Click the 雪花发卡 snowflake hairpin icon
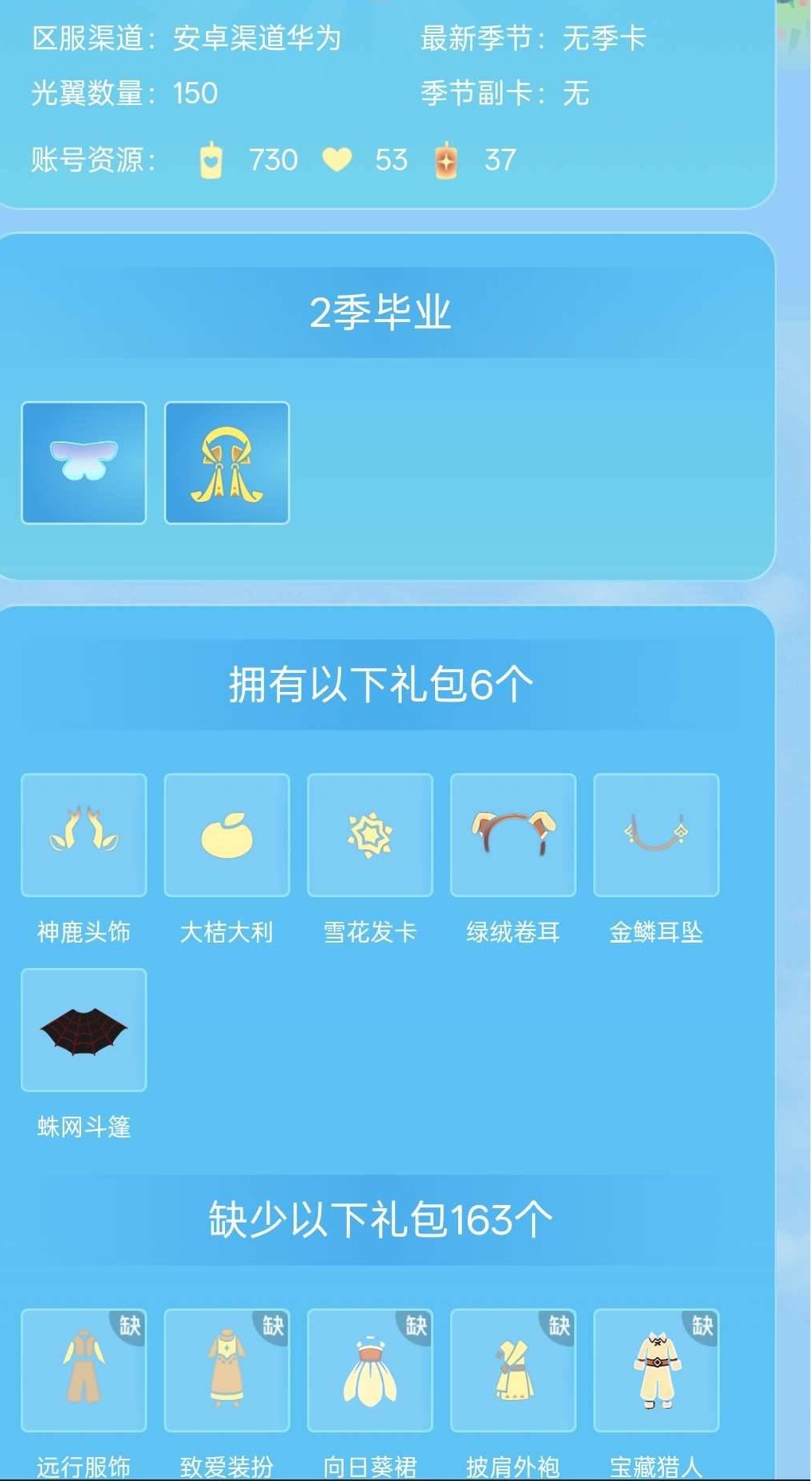812x1481 pixels. pyautogui.click(x=370, y=834)
